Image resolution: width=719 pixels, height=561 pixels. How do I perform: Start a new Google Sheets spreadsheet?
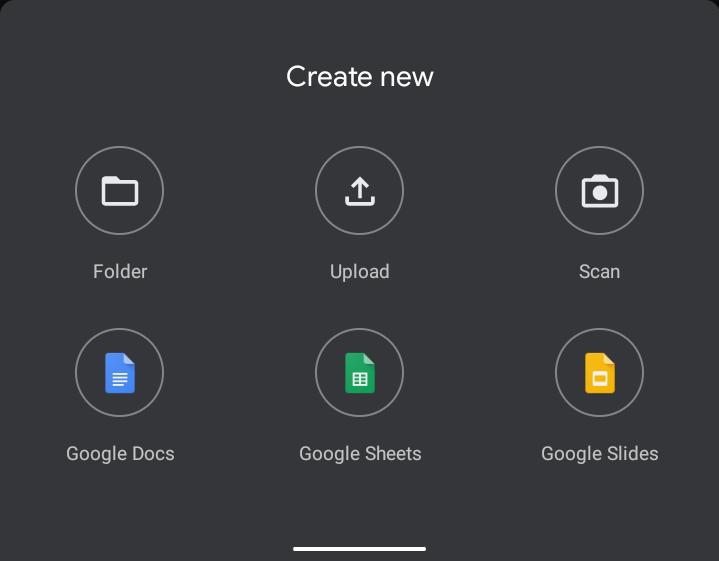(x=359, y=373)
